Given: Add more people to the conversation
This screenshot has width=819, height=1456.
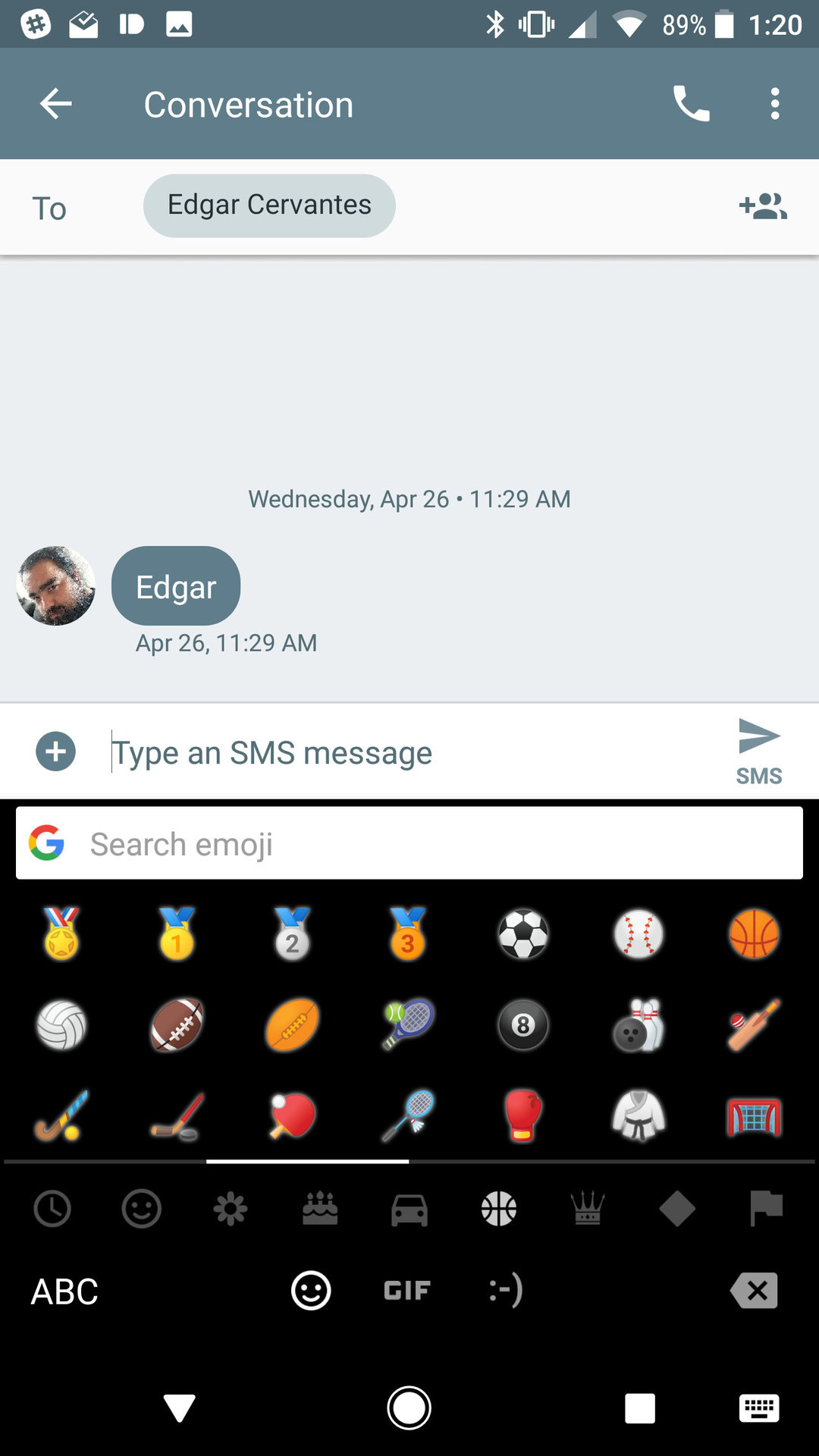Looking at the screenshot, I should [x=763, y=206].
